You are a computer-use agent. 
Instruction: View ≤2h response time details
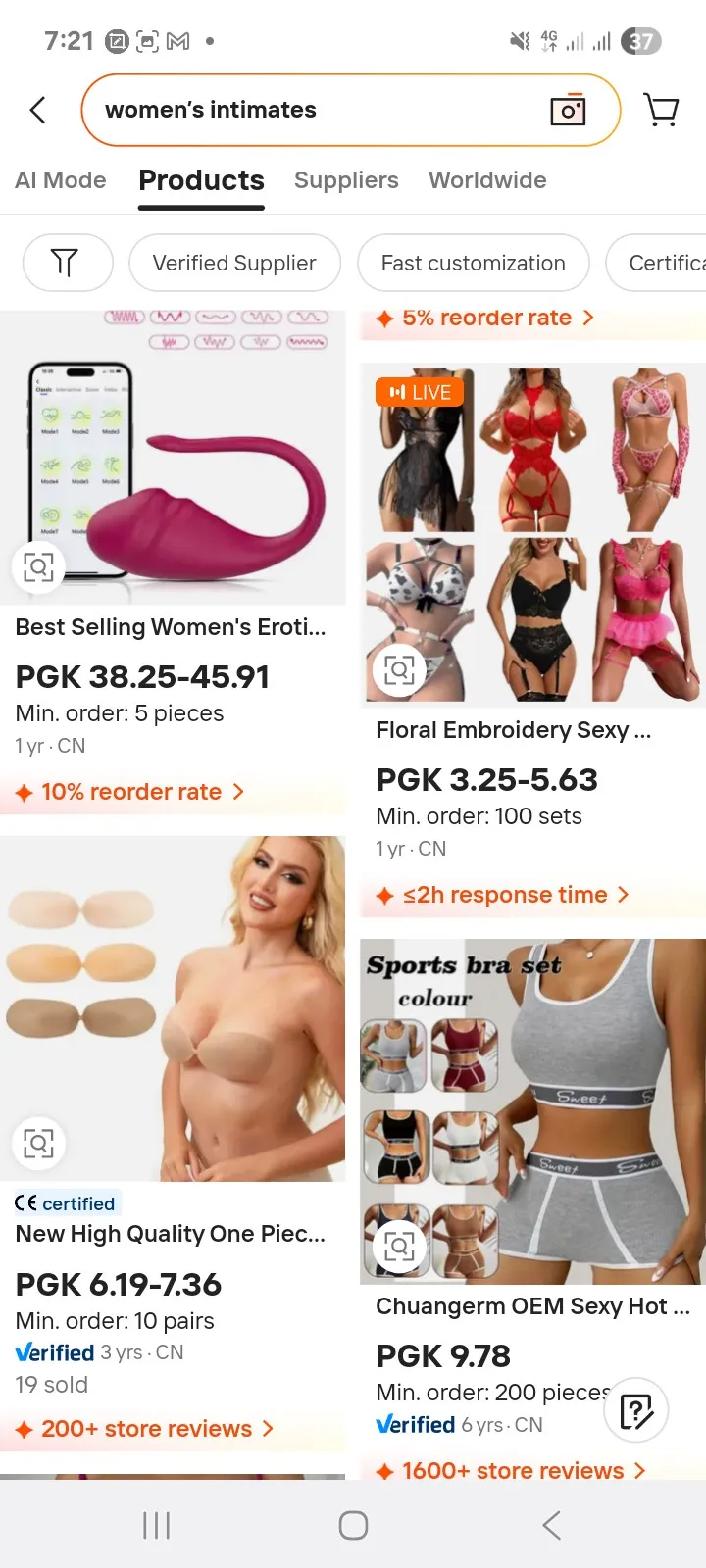click(504, 895)
